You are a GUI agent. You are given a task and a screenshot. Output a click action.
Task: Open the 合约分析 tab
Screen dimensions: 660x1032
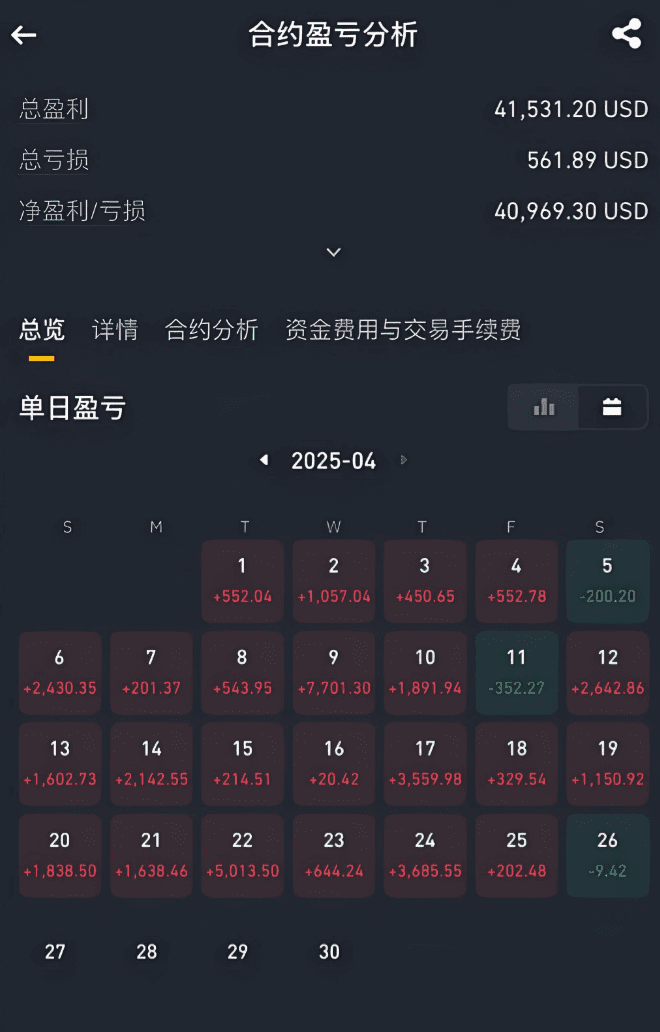tap(211, 329)
